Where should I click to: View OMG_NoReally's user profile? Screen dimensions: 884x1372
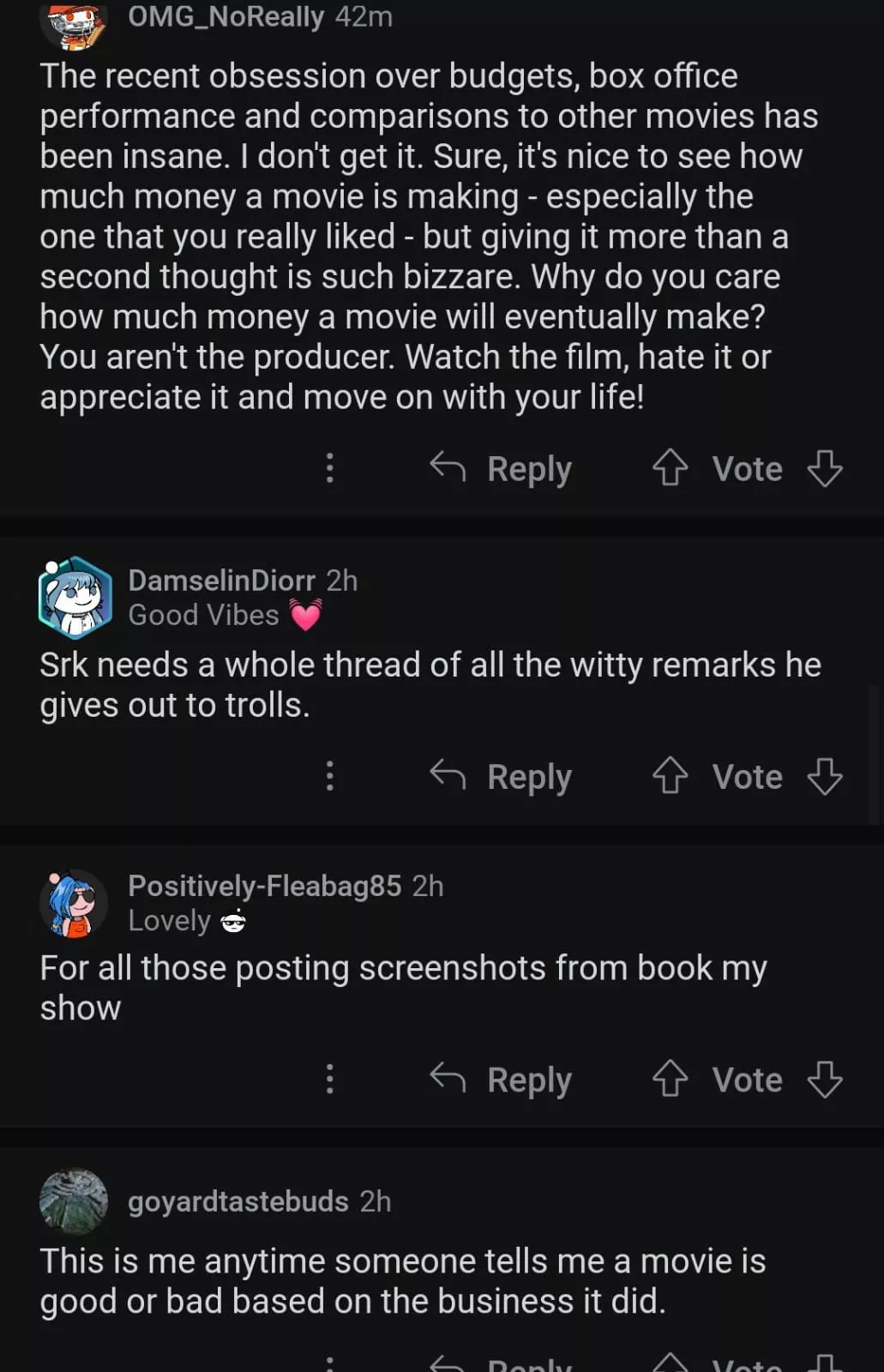(x=226, y=17)
